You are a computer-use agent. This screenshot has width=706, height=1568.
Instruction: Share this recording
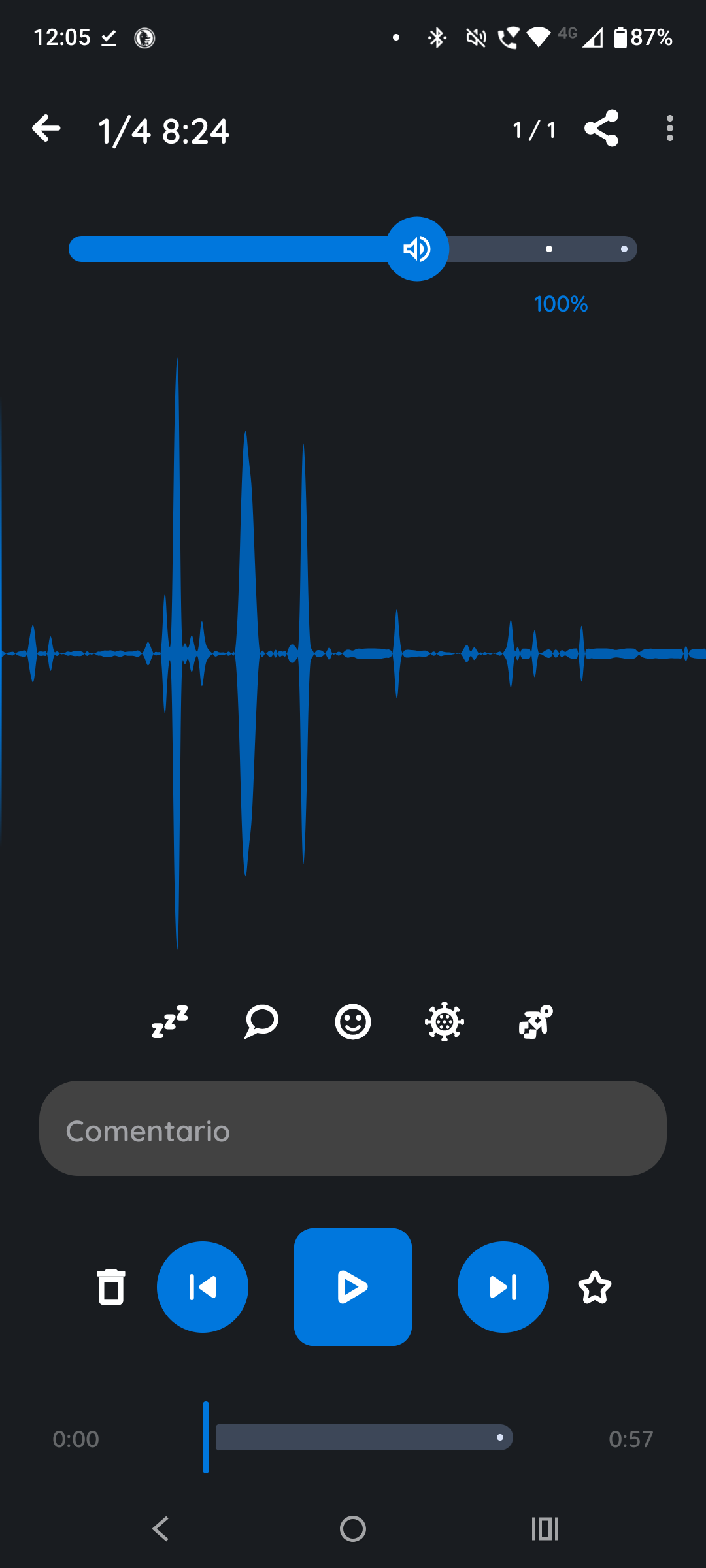point(601,129)
